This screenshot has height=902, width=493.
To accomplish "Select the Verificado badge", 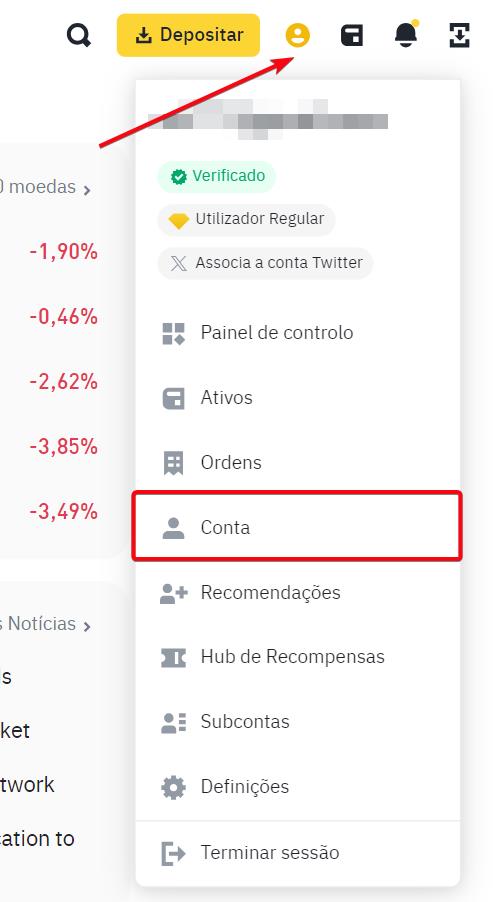I will click(217, 176).
